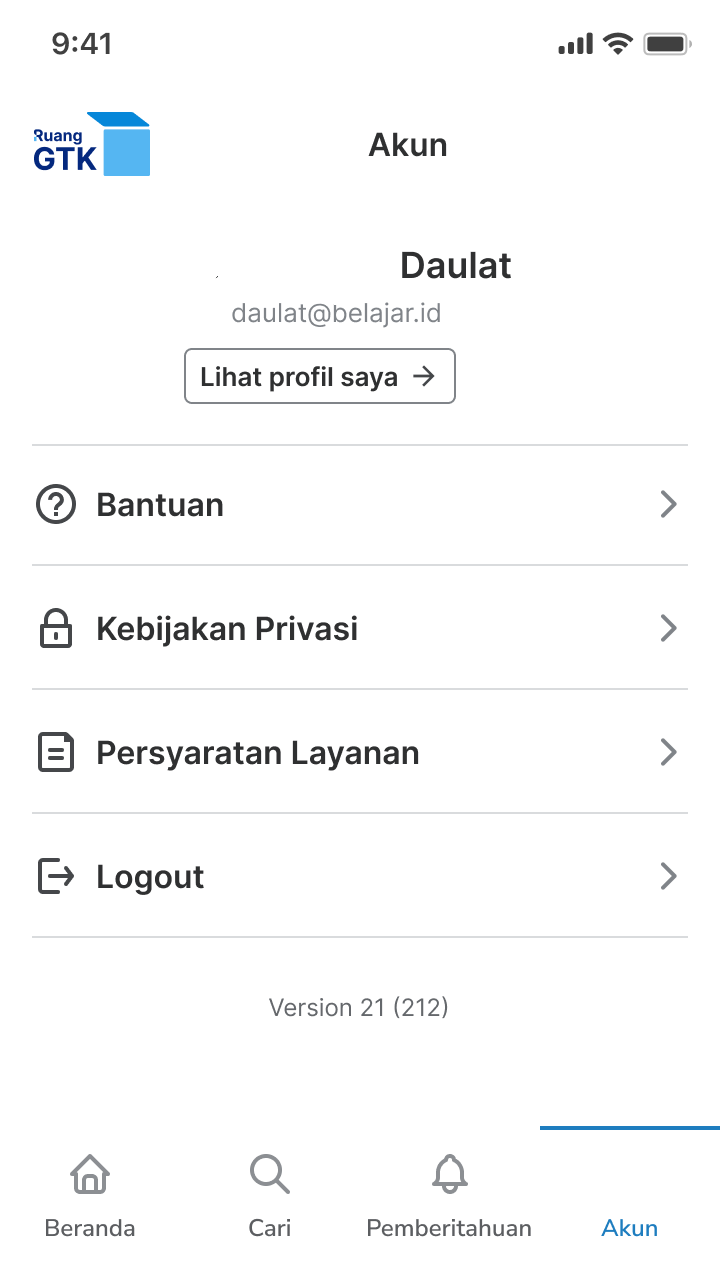View Persyaratan Layanan
720x1280 pixels.
tap(359, 753)
